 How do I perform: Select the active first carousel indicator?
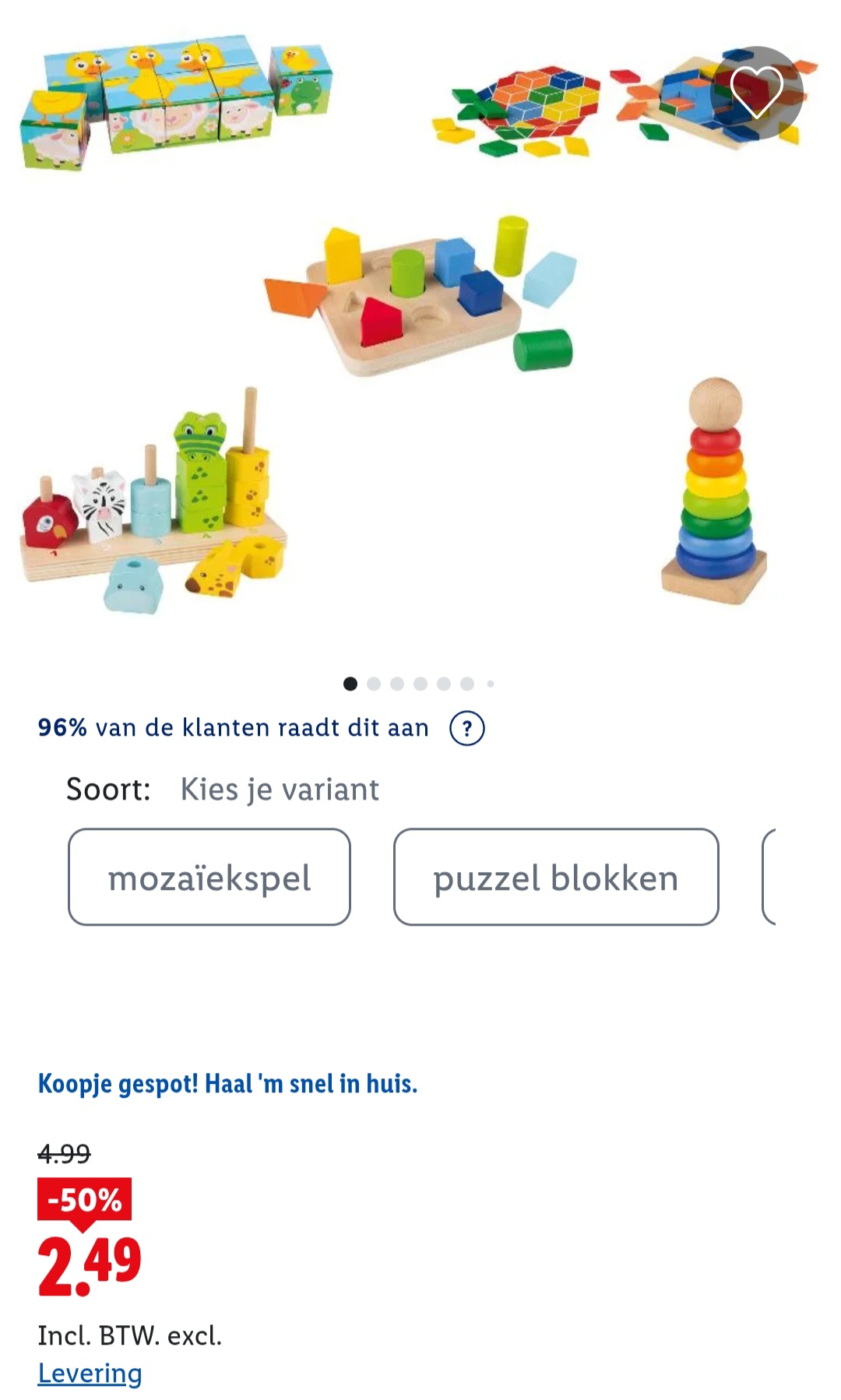[x=351, y=681]
